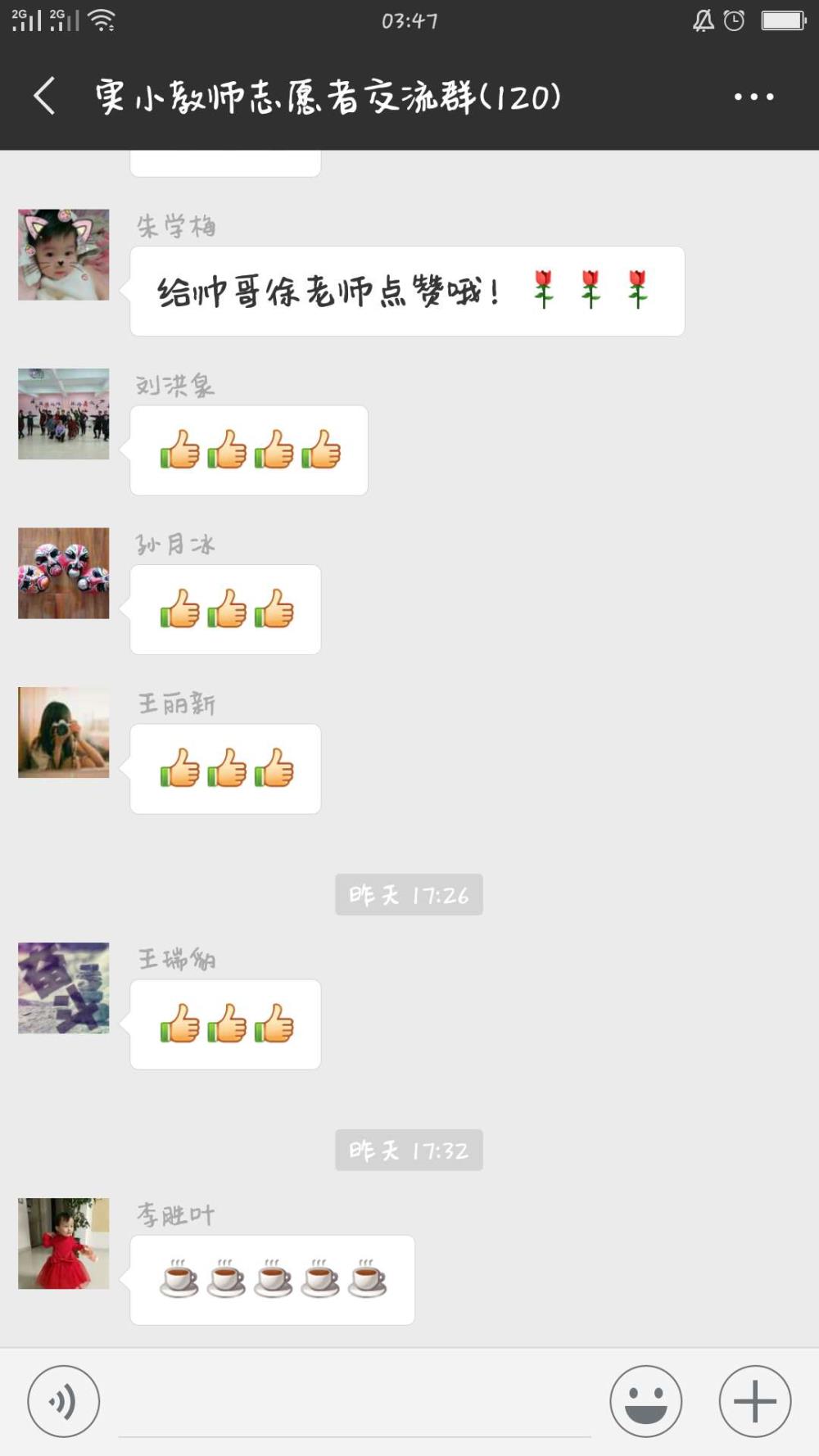
Task: Open the emoji picker
Action: pos(646,1402)
